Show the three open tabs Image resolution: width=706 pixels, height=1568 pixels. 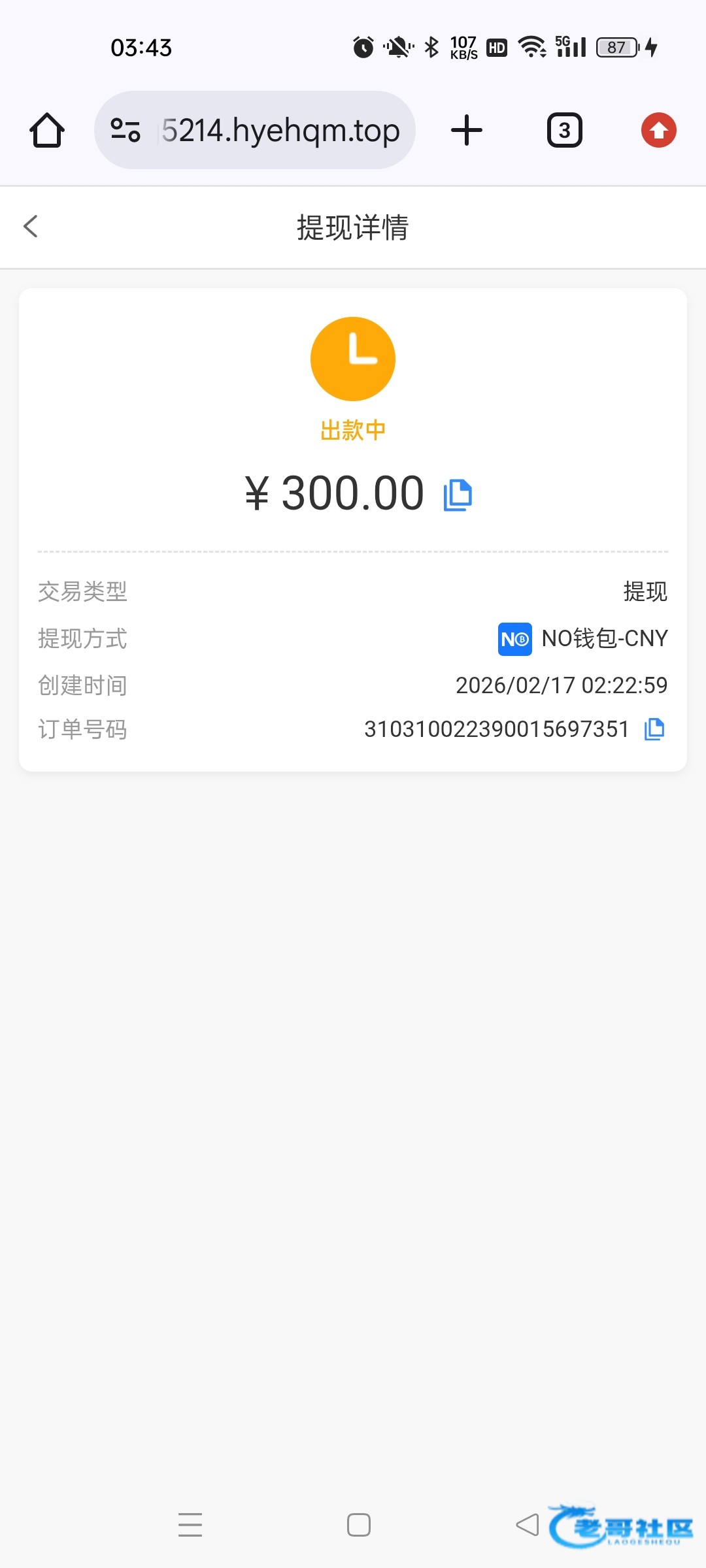click(564, 131)
